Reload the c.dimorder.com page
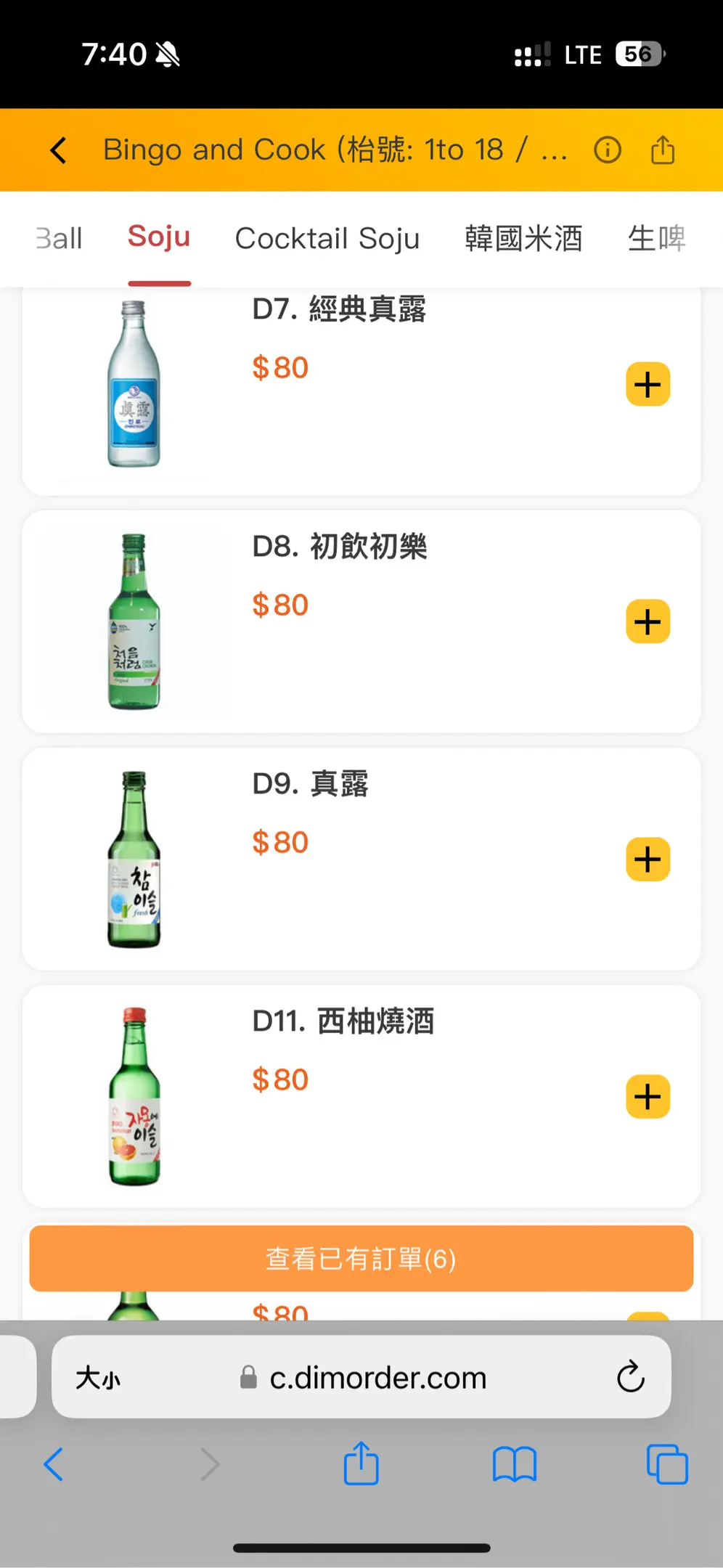723x1568 pixels. click(630, 1376)
